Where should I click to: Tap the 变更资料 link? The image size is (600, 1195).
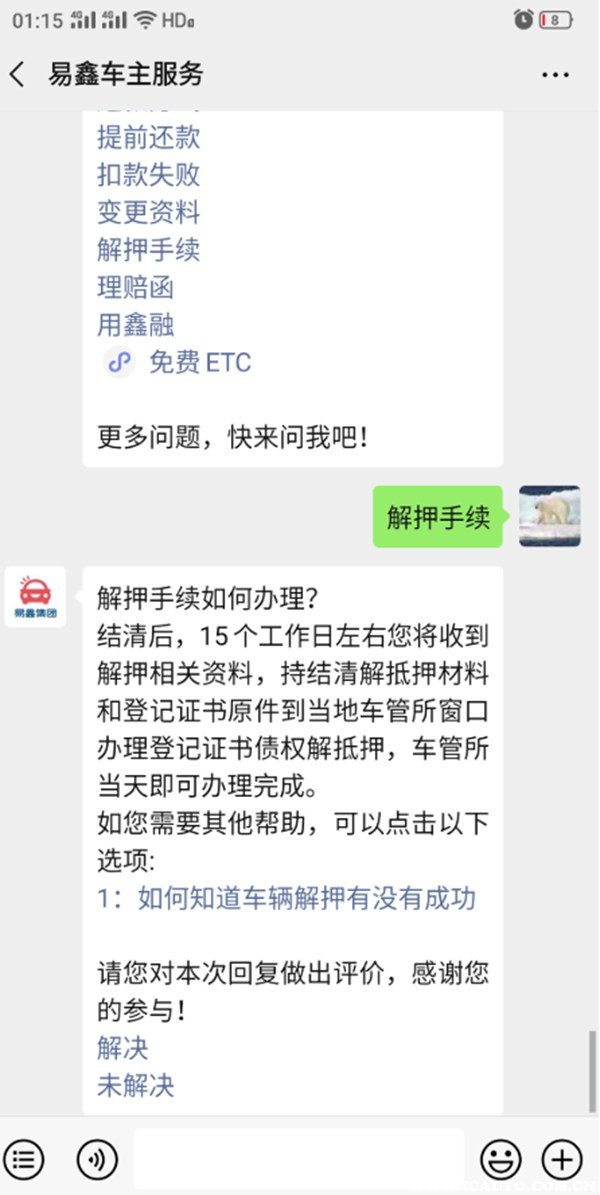tap(148, 212)
